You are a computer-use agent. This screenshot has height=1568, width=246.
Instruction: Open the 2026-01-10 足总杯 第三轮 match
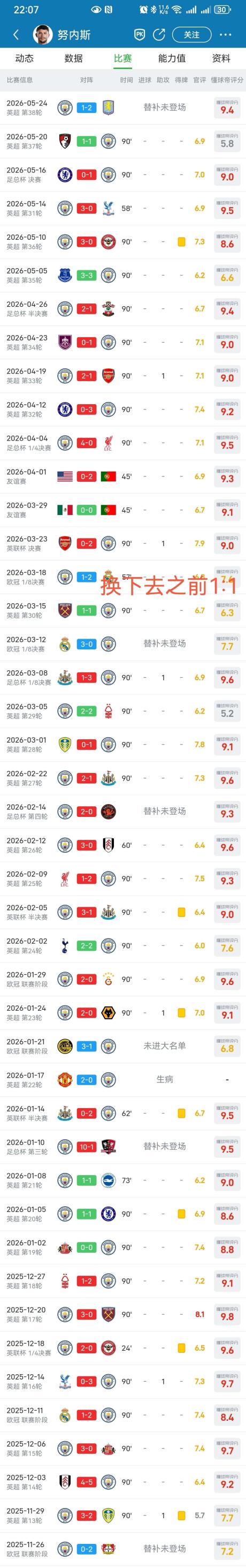pos(122,1147)
